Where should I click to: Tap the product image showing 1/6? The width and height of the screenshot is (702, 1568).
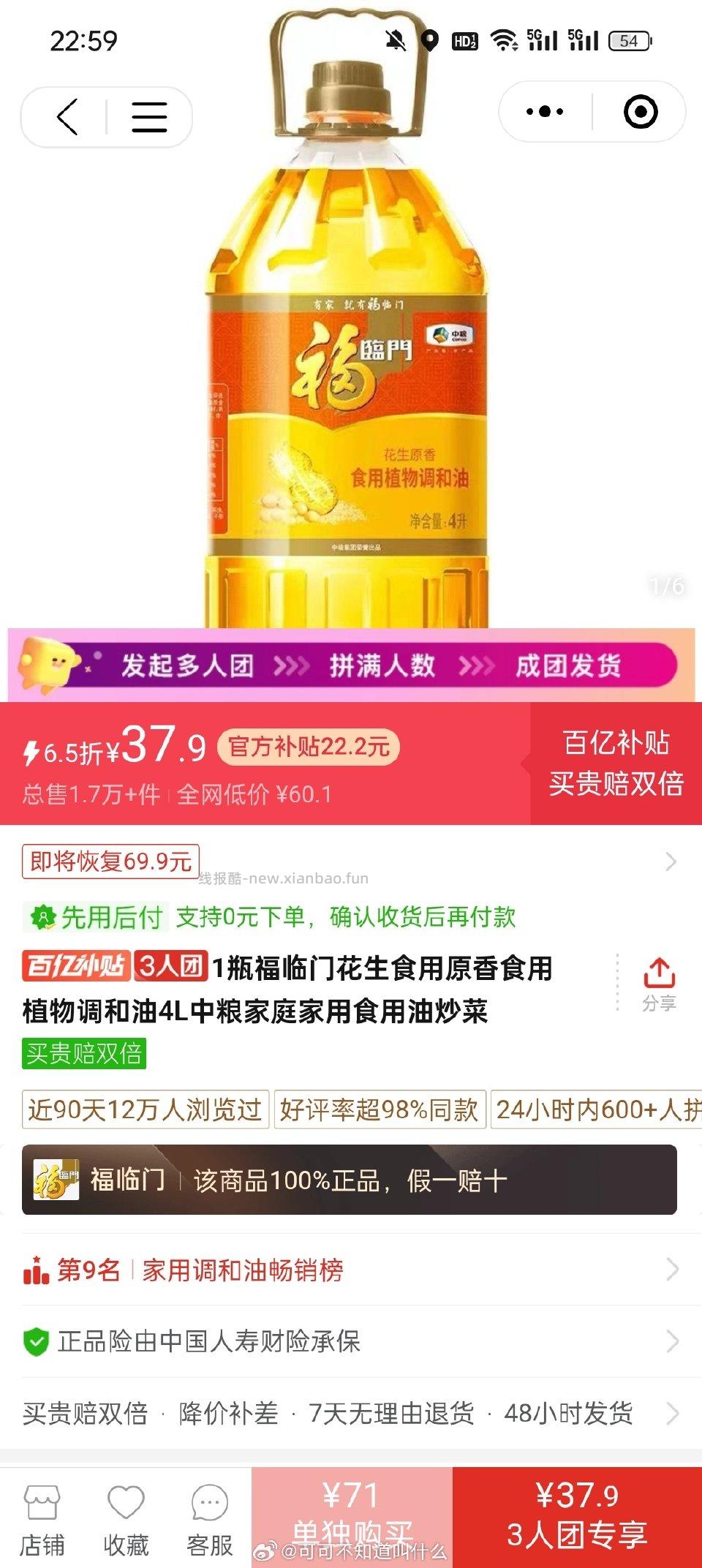(x=351, y=329)
